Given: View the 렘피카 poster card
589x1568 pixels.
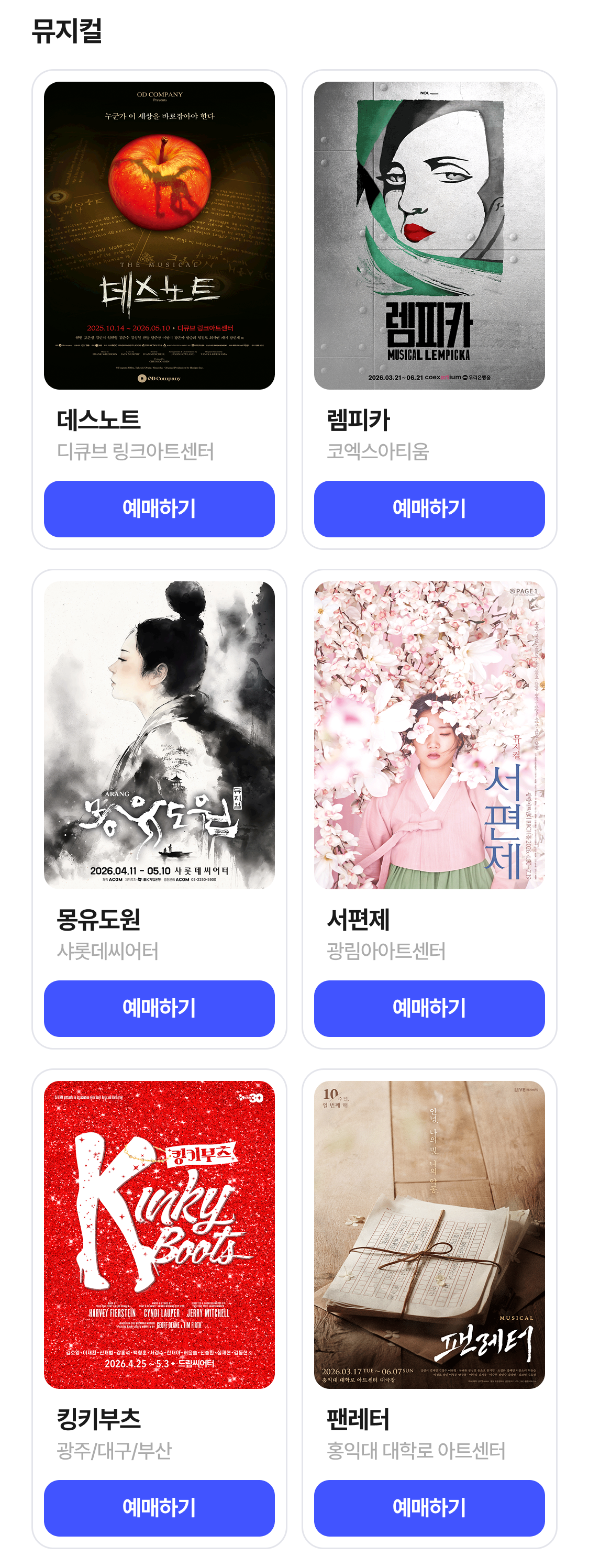Looking at the screenshot, I should (x=429, y=235).
